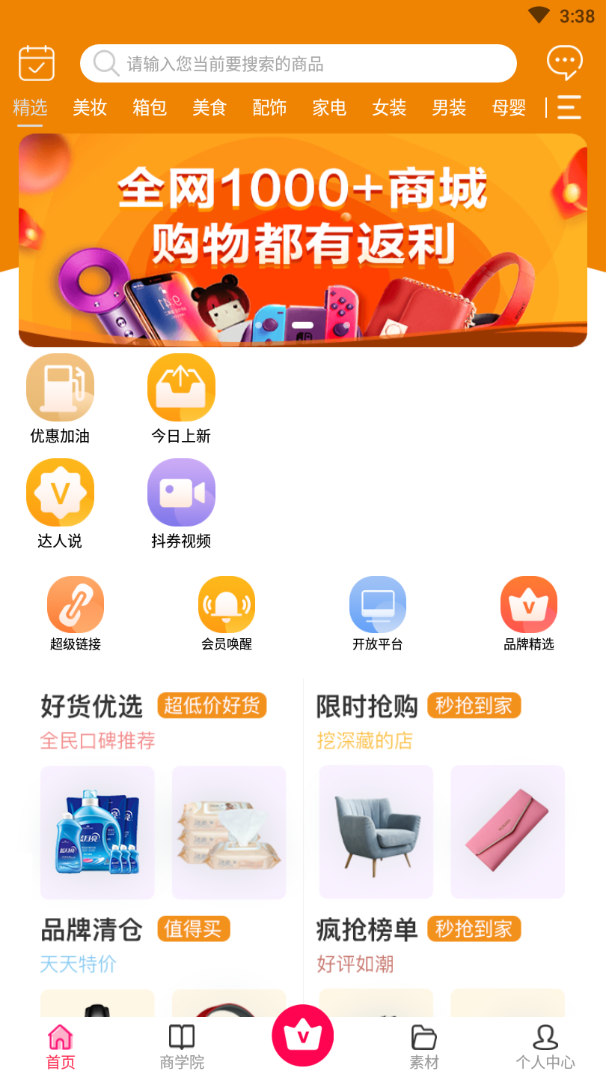Open the calendar check-in icon
The height and width of the screenshot is (1080, 606).
pyautogui.click(x=37, y=64)
